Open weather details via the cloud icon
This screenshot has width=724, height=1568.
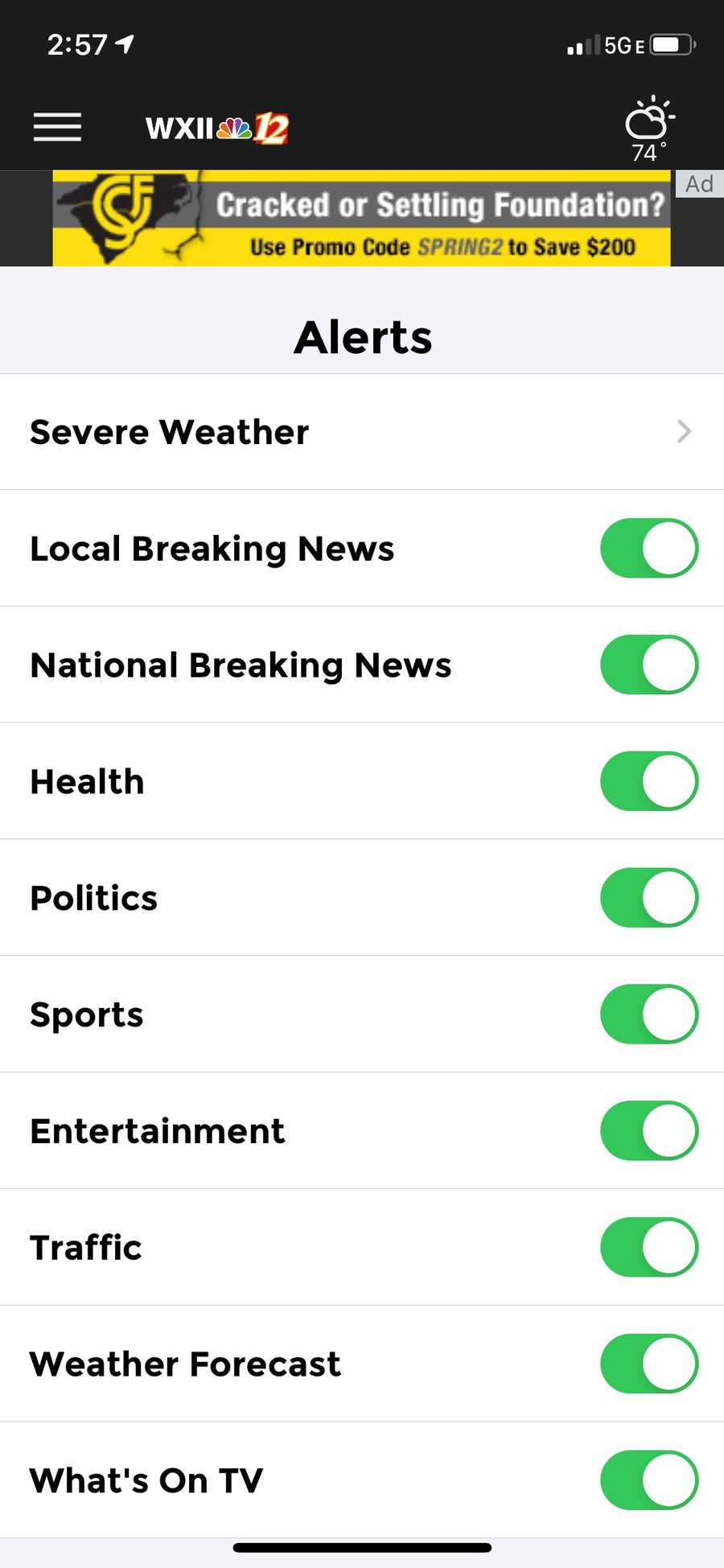[x=648, y=121]
